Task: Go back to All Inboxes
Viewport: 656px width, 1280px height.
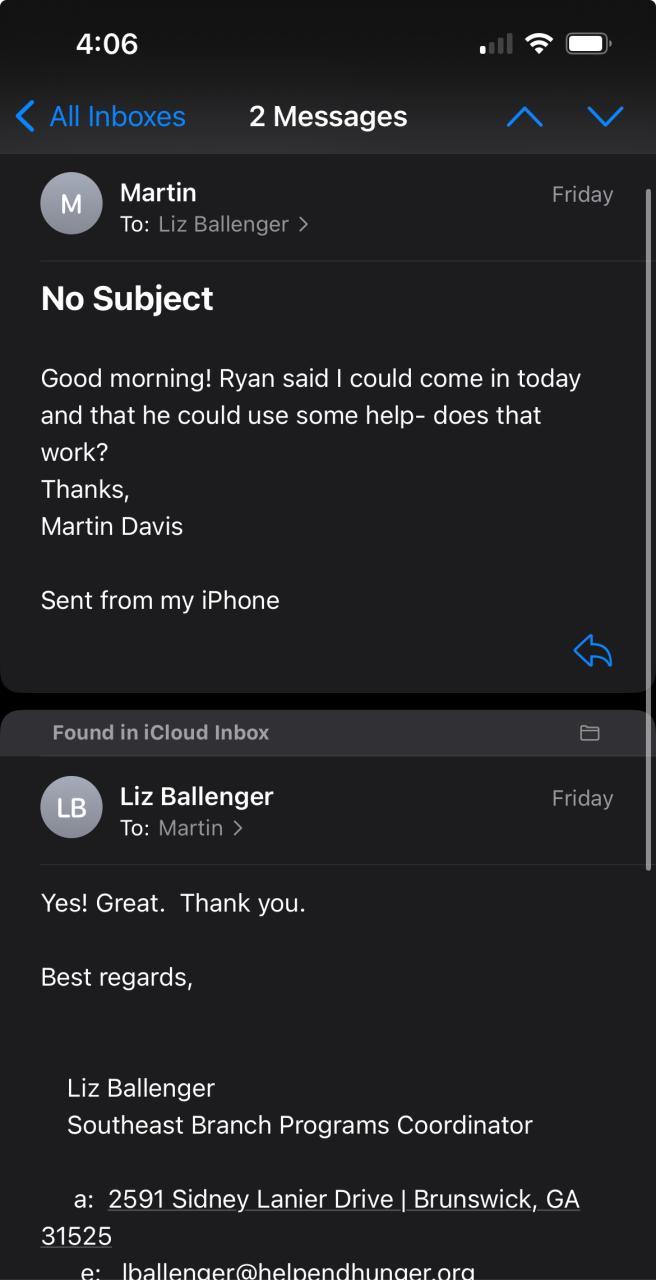Action: [101, 116]
